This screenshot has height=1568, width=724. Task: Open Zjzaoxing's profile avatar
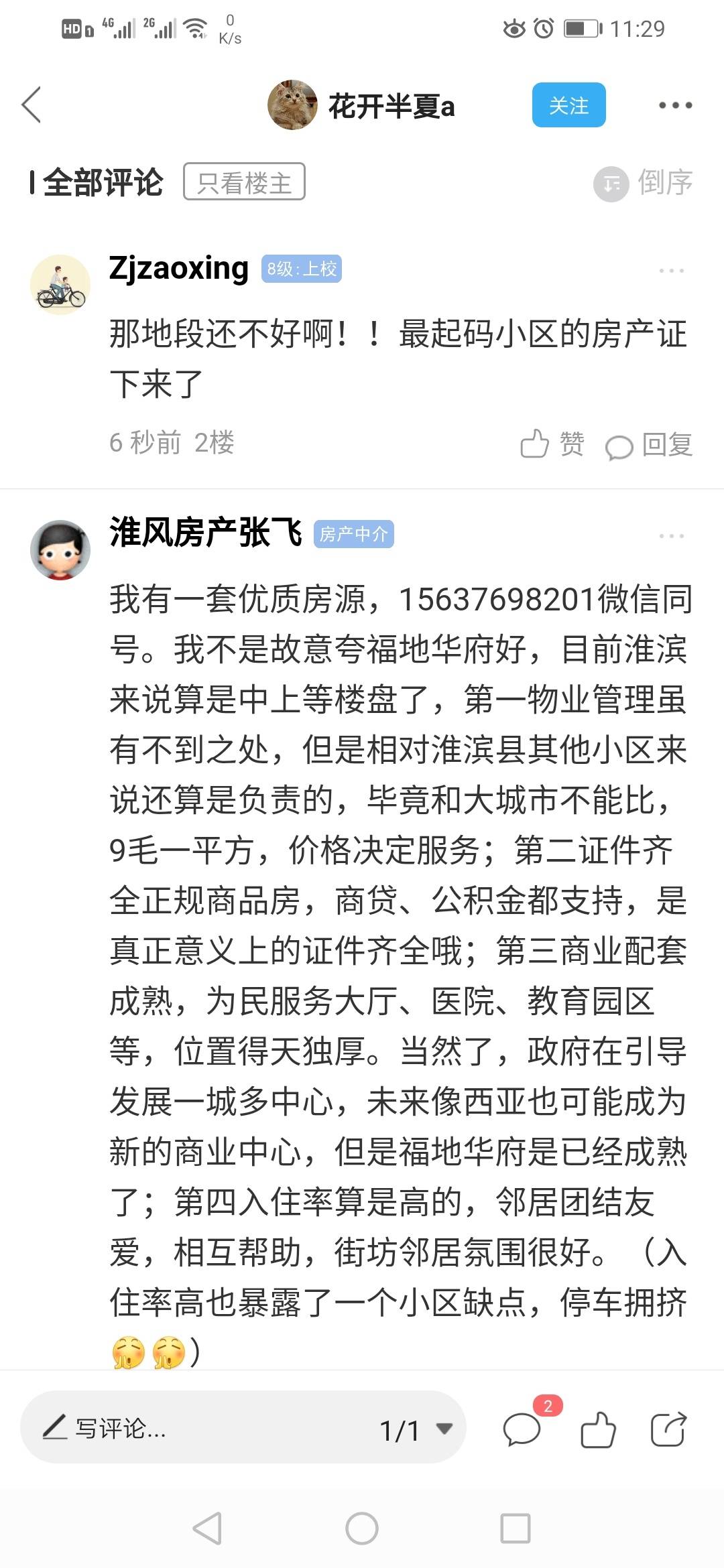click(60, 284)
